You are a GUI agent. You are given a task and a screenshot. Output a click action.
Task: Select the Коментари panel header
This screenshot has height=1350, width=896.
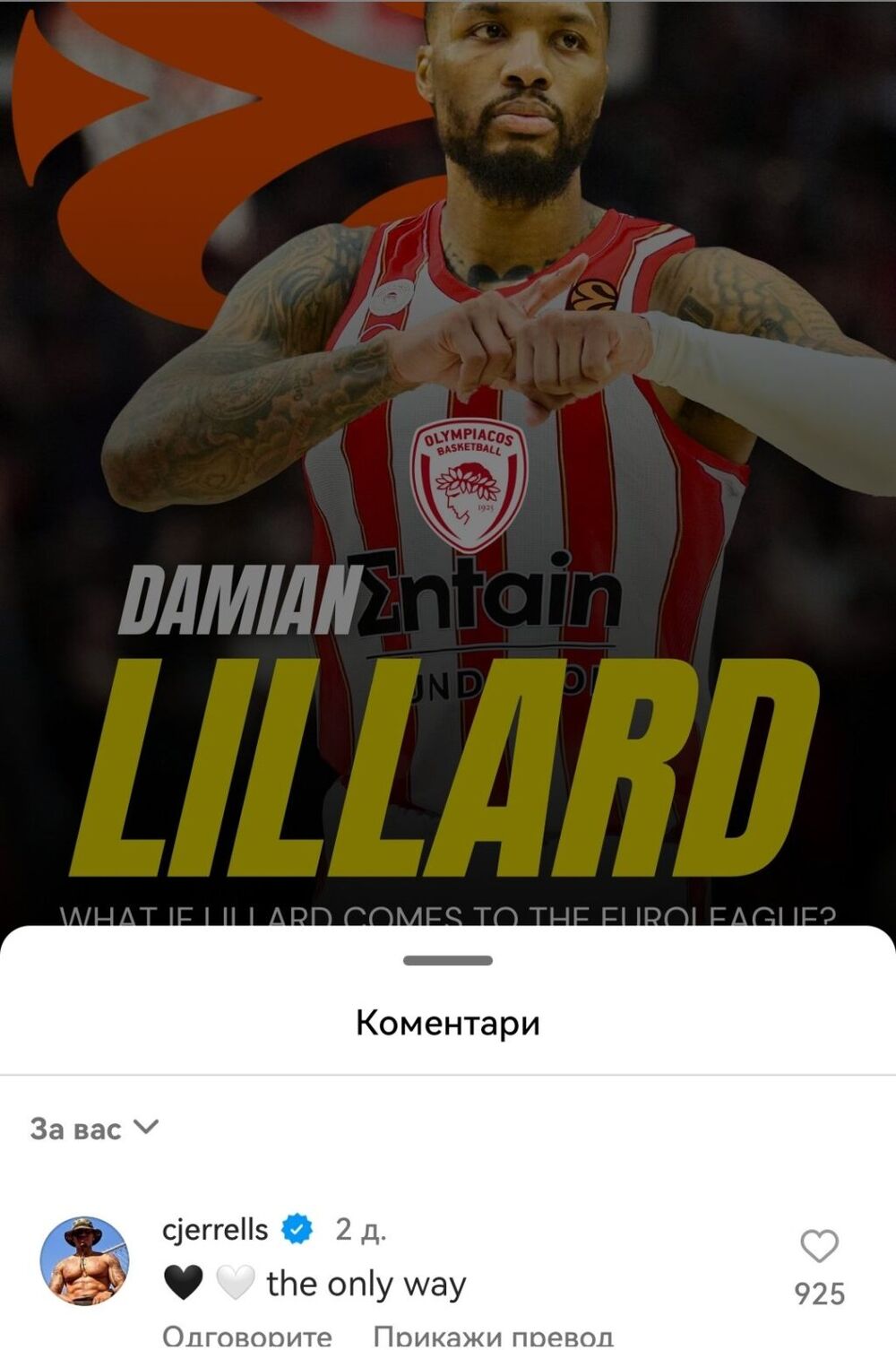[448, 1022]
